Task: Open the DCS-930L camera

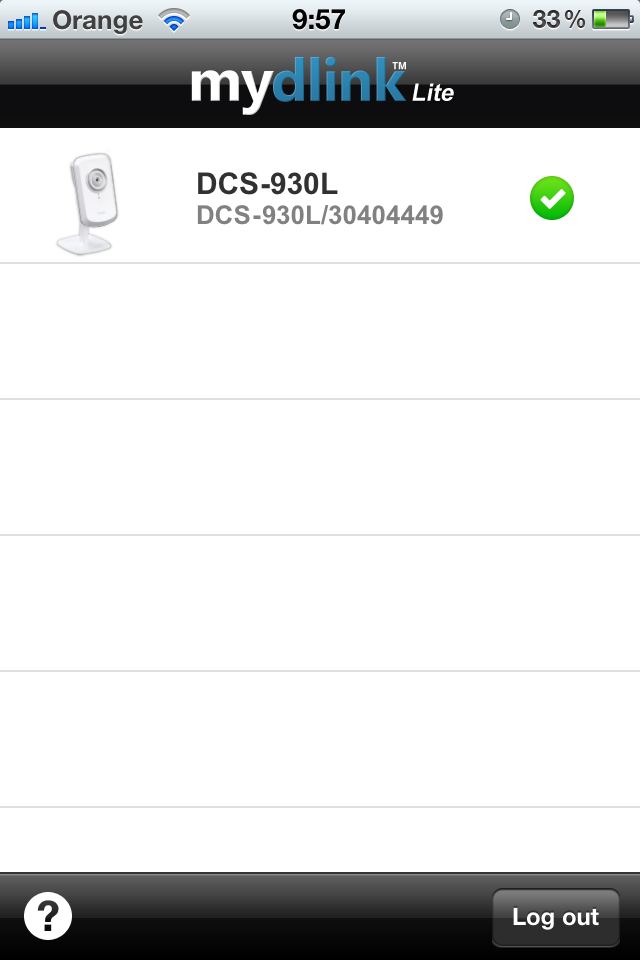Action: click(x=318, y=198)
